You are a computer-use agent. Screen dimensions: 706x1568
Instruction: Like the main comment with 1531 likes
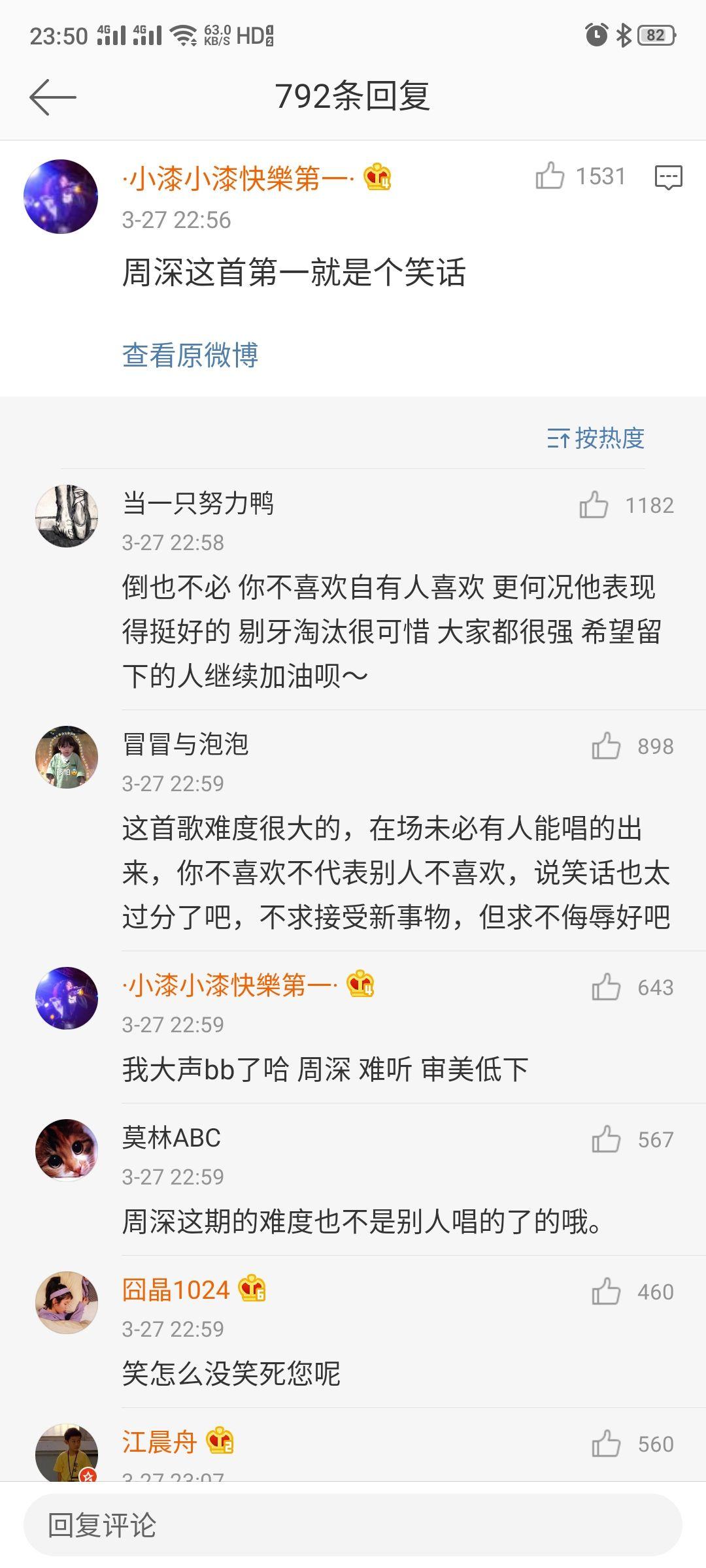tap(550, 176)
